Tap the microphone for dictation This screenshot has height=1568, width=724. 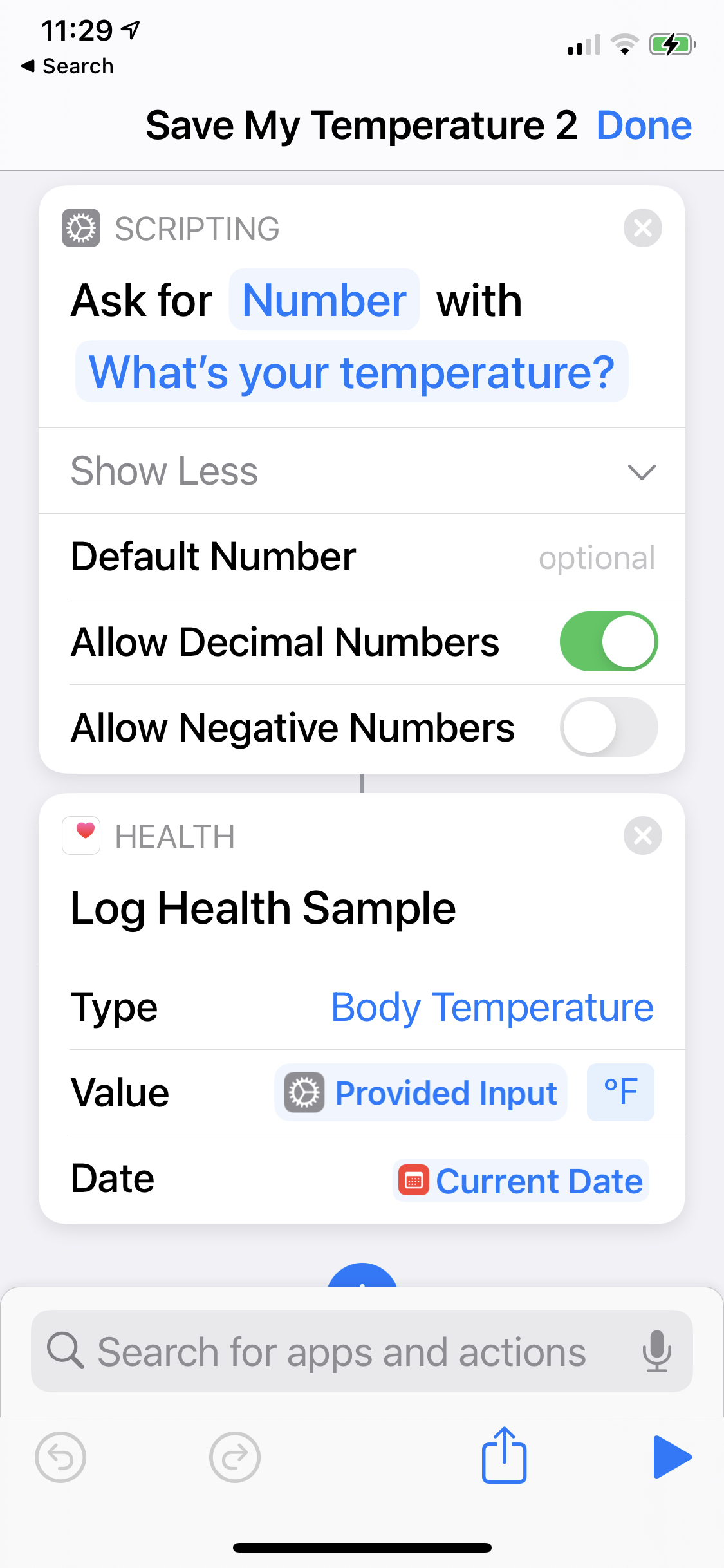656,1351
